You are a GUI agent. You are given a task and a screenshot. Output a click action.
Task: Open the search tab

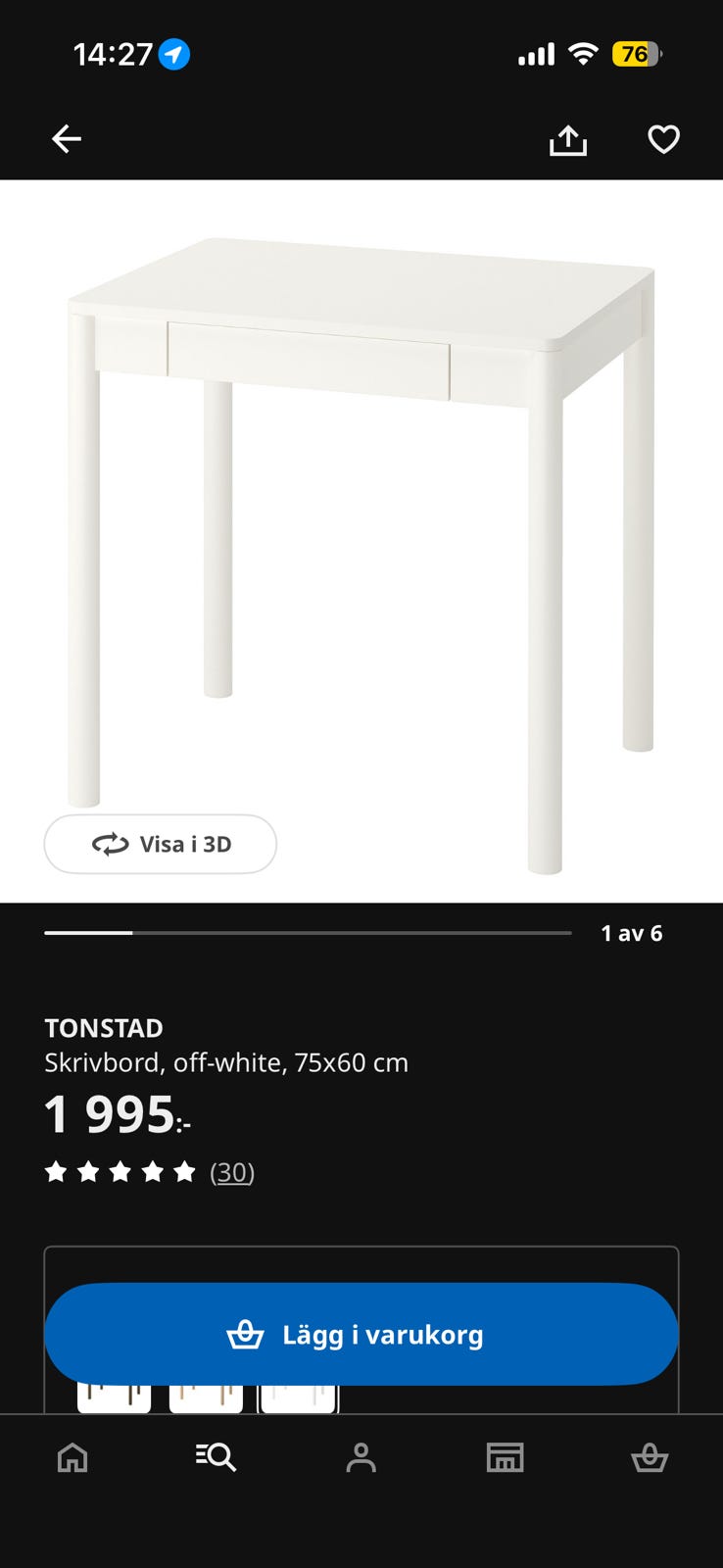[217, 1457]
